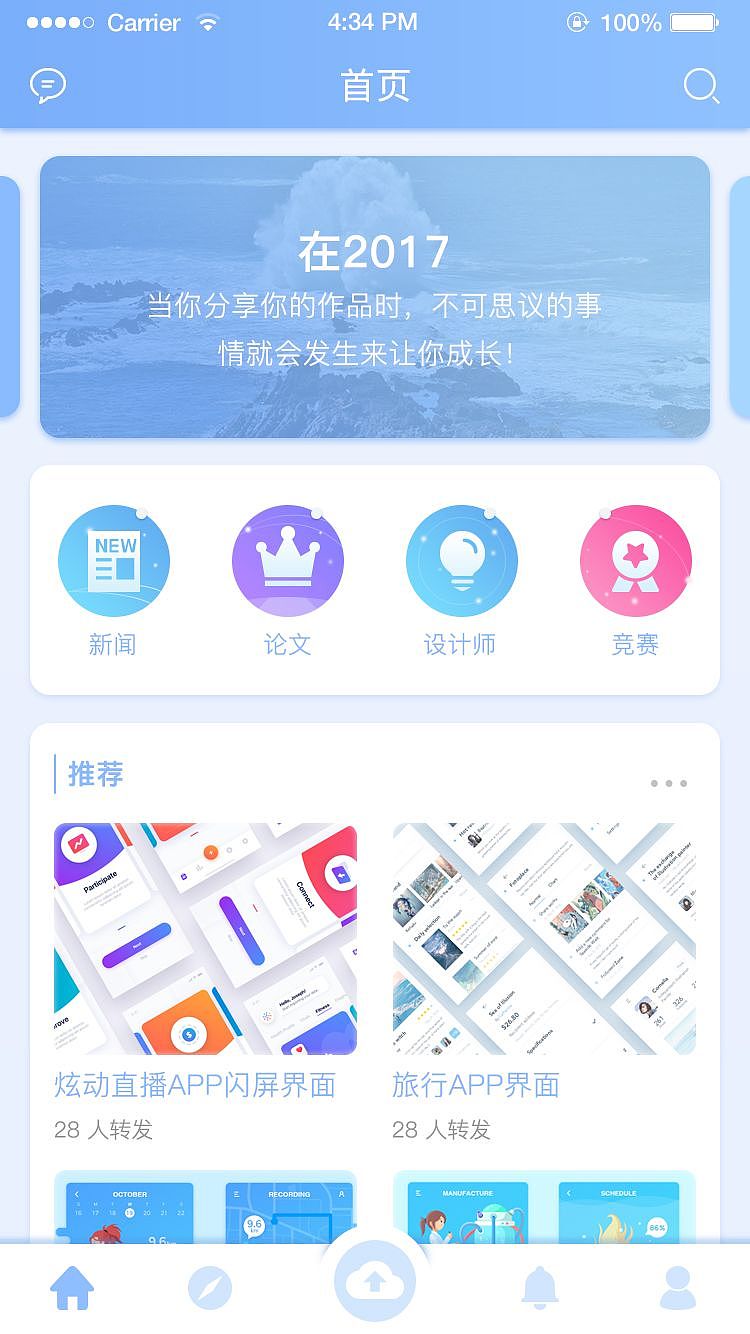Switch to the compass discover tab

point(210,1288)
